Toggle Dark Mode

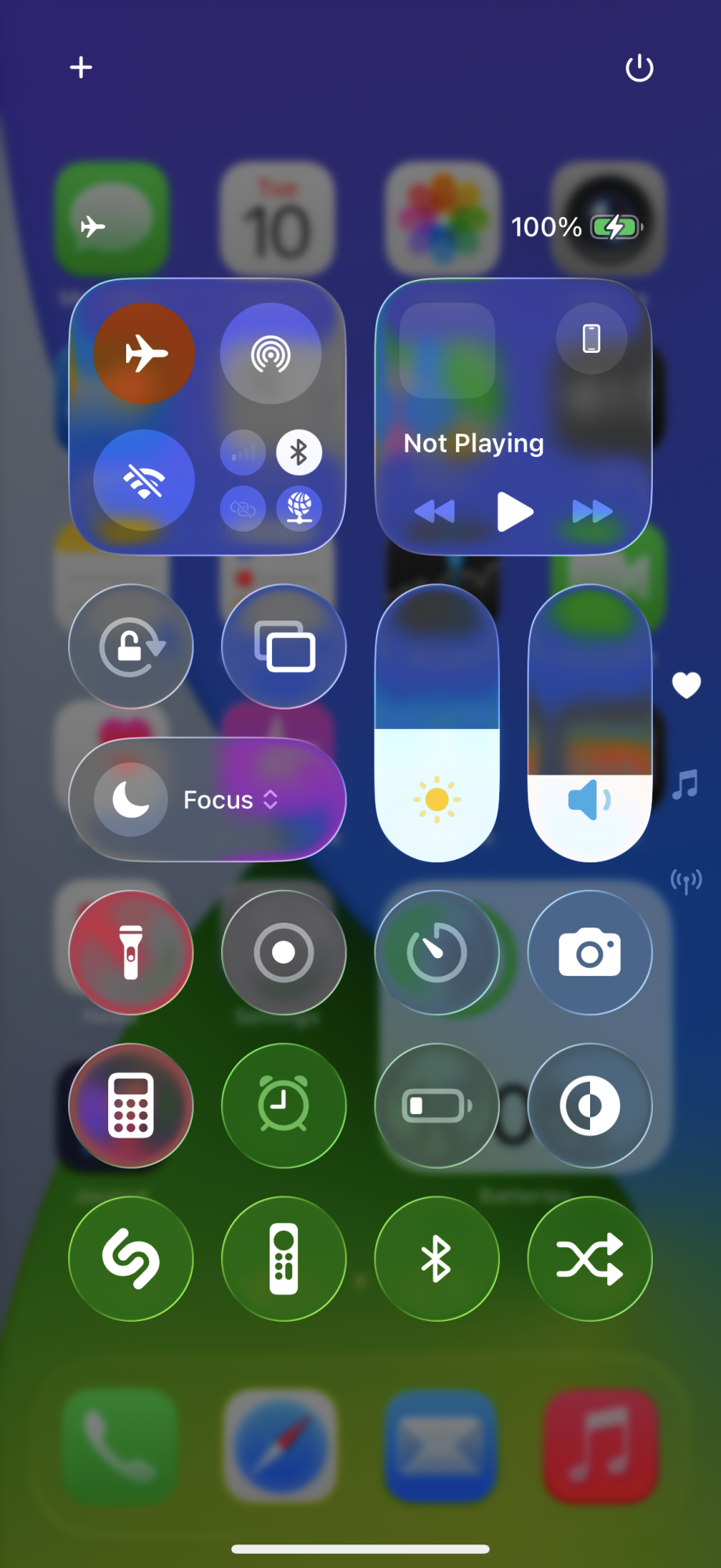click(x=590, y=1105)
